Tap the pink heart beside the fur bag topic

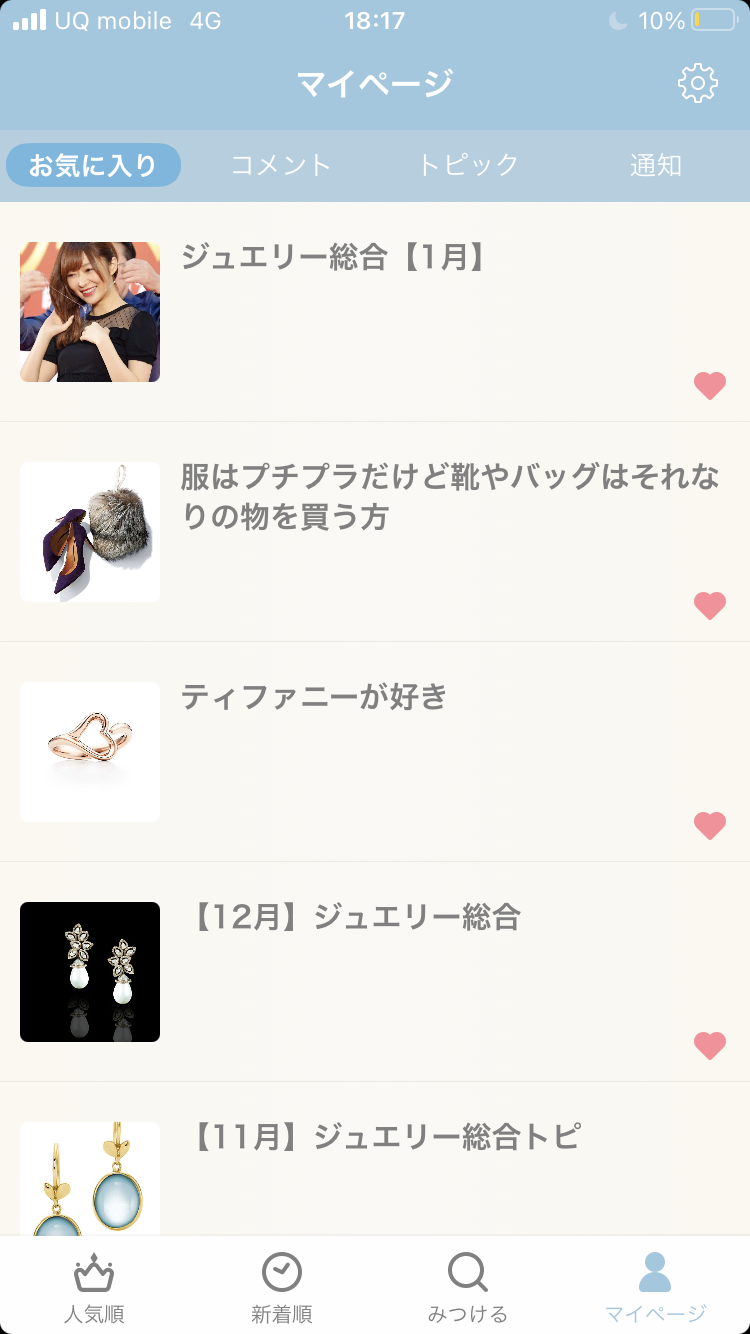pyautogui.click(x=709, y=605)
